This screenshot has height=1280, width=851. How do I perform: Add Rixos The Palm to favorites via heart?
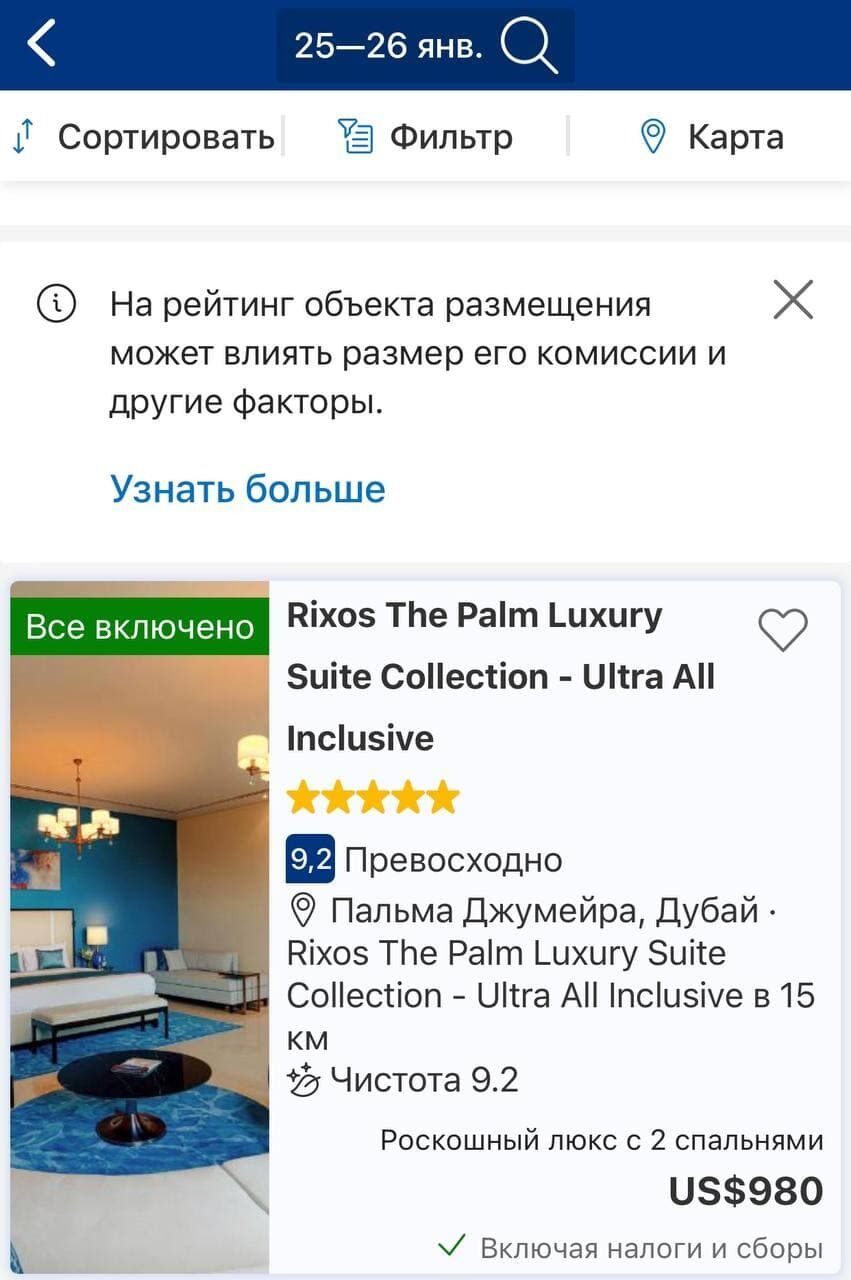783,629
